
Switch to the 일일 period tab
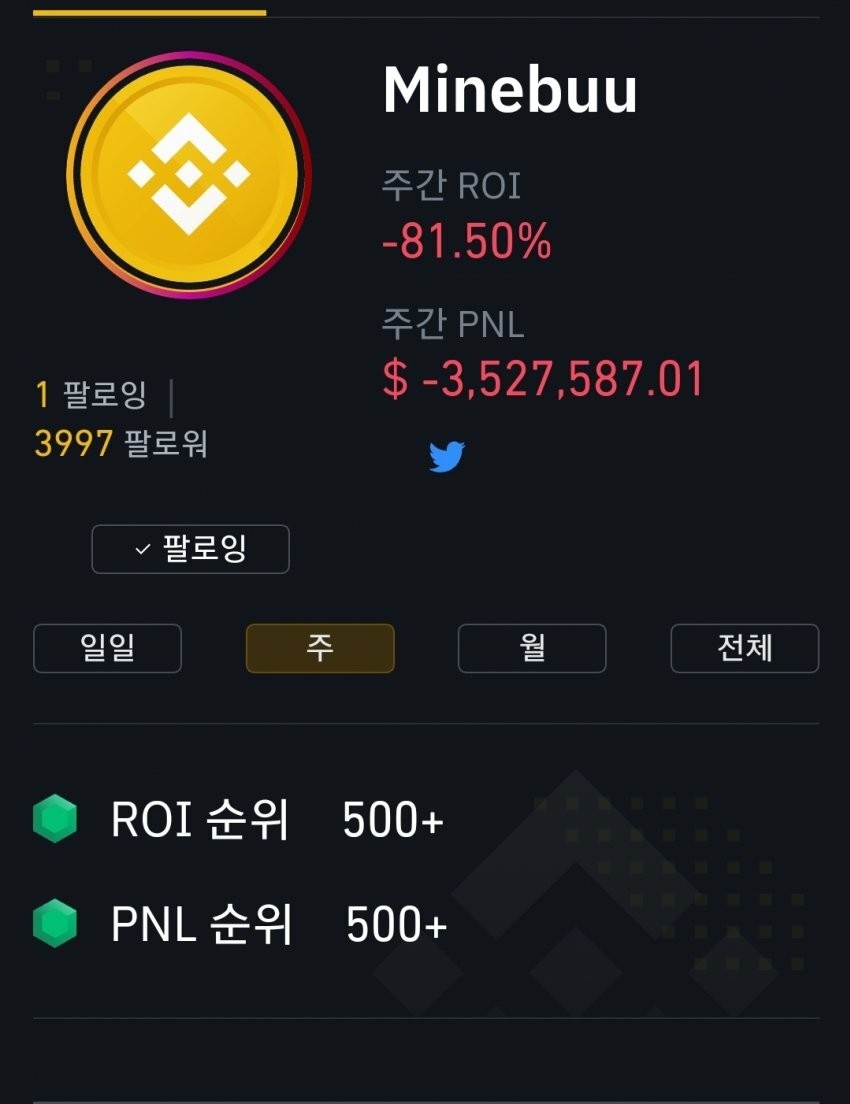[x=107, y=648]
